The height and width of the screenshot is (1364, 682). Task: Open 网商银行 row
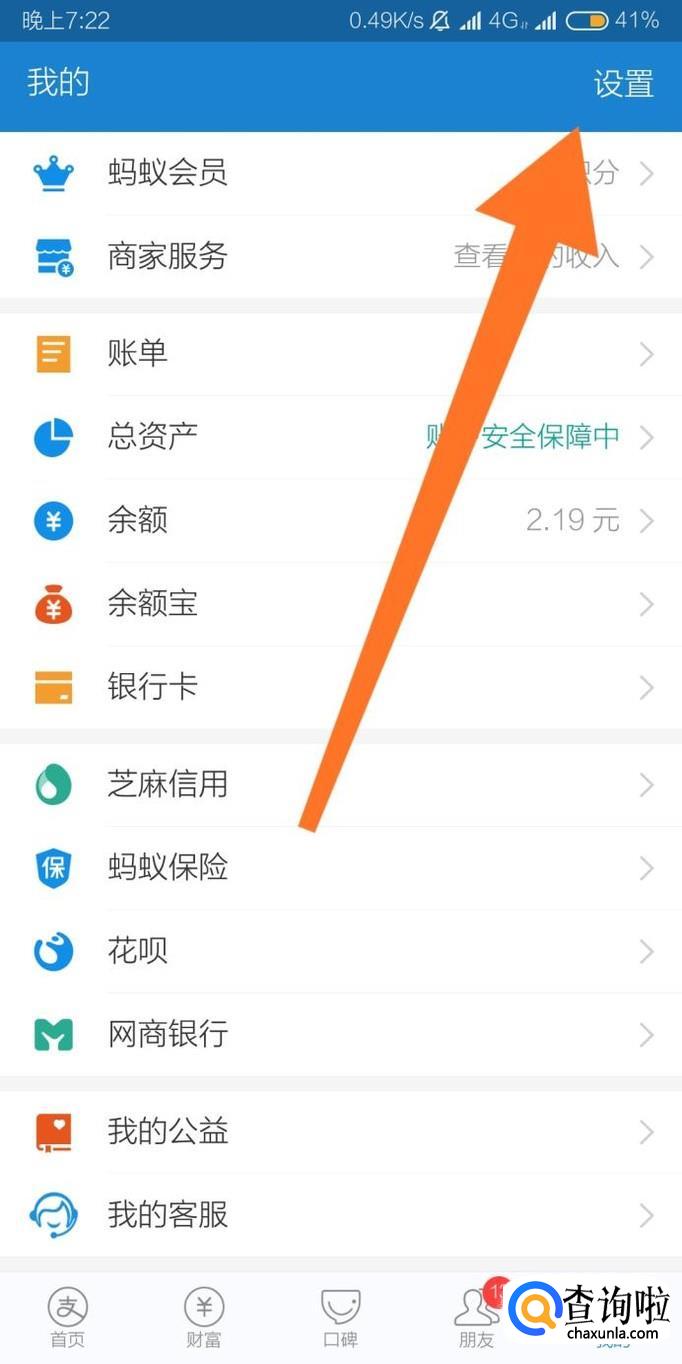[341, 1035]
